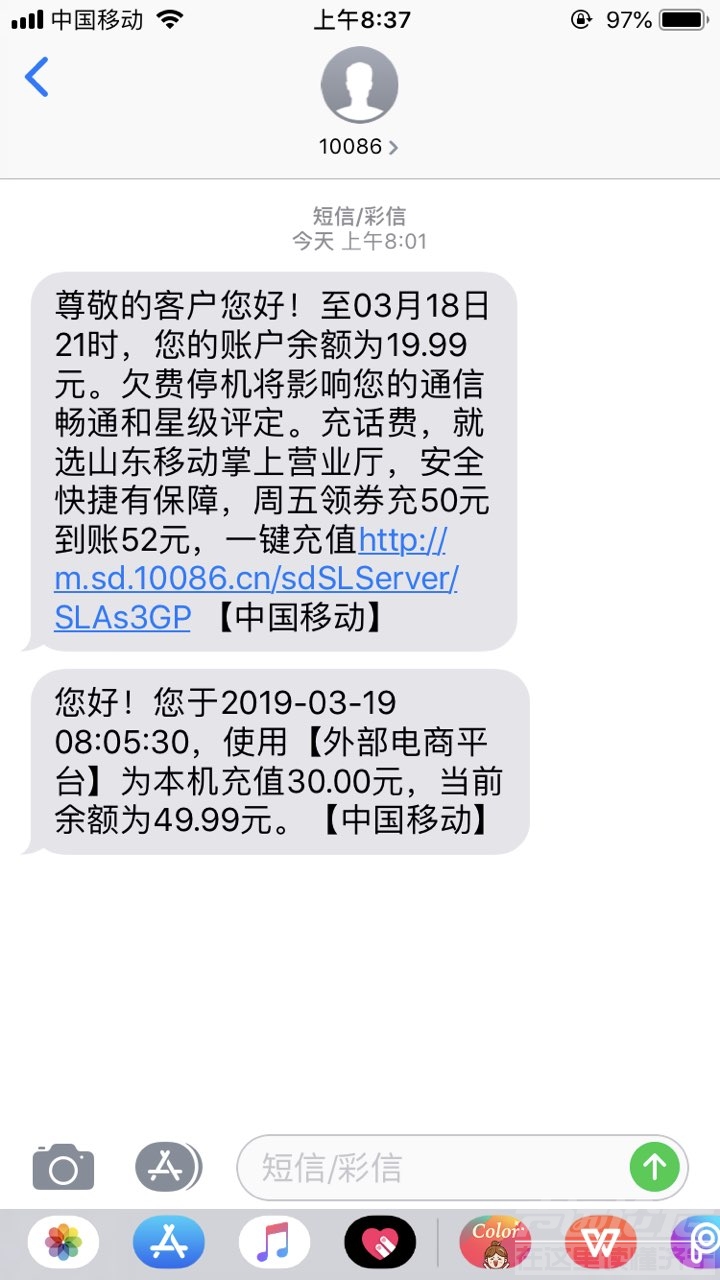This screenshot has height=1280, width=720.
Task: Tap the 10086 contact avatar
Action: (360, 84)
